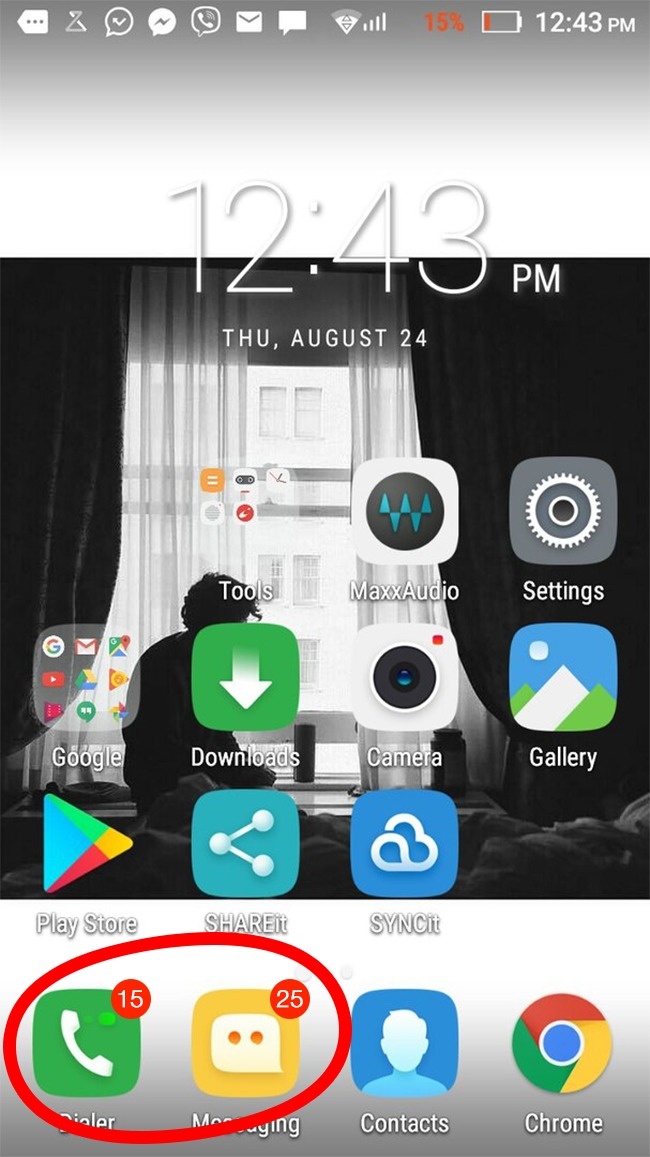
Task: Open the Tools folder
Action: click(245, 511)
